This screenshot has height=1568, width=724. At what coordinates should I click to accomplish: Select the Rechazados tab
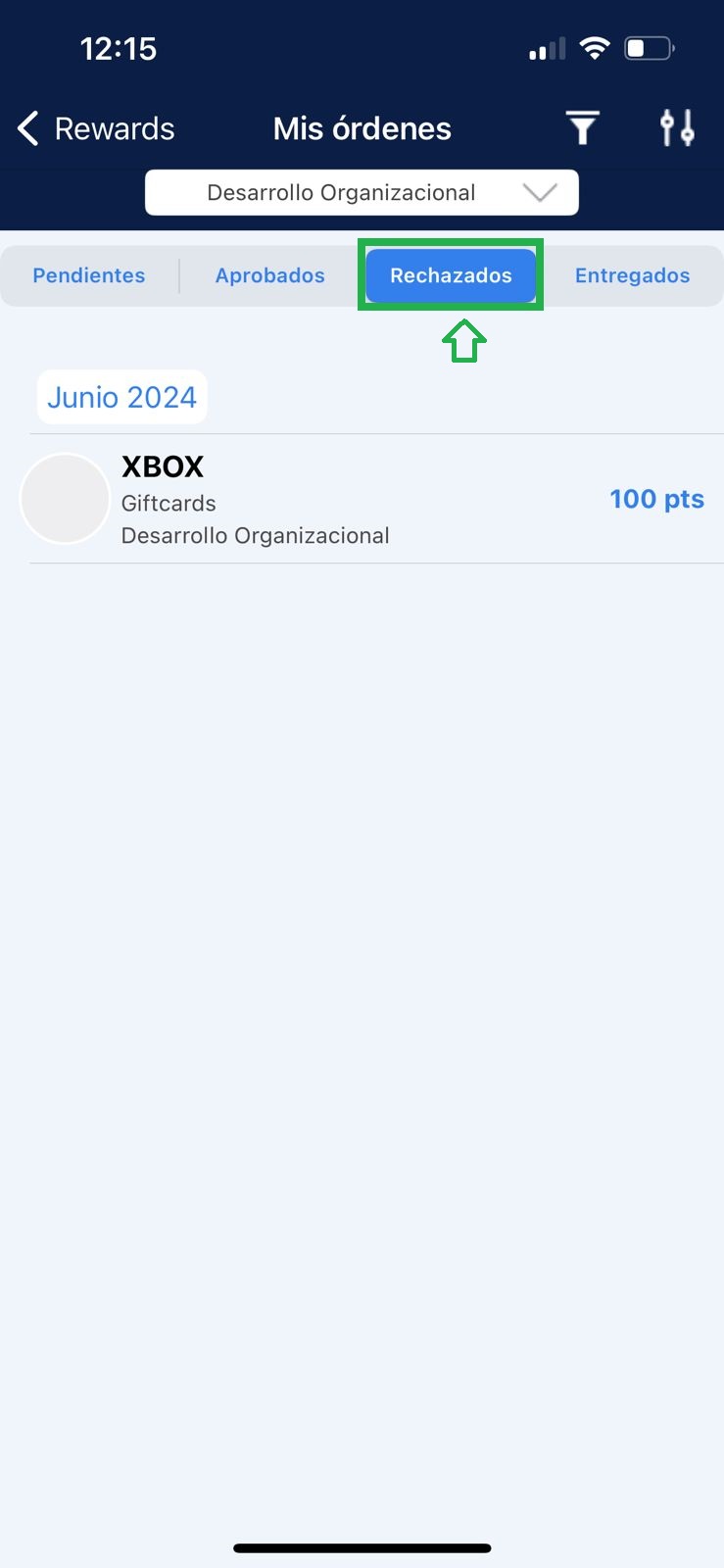(x=451, y=275)
